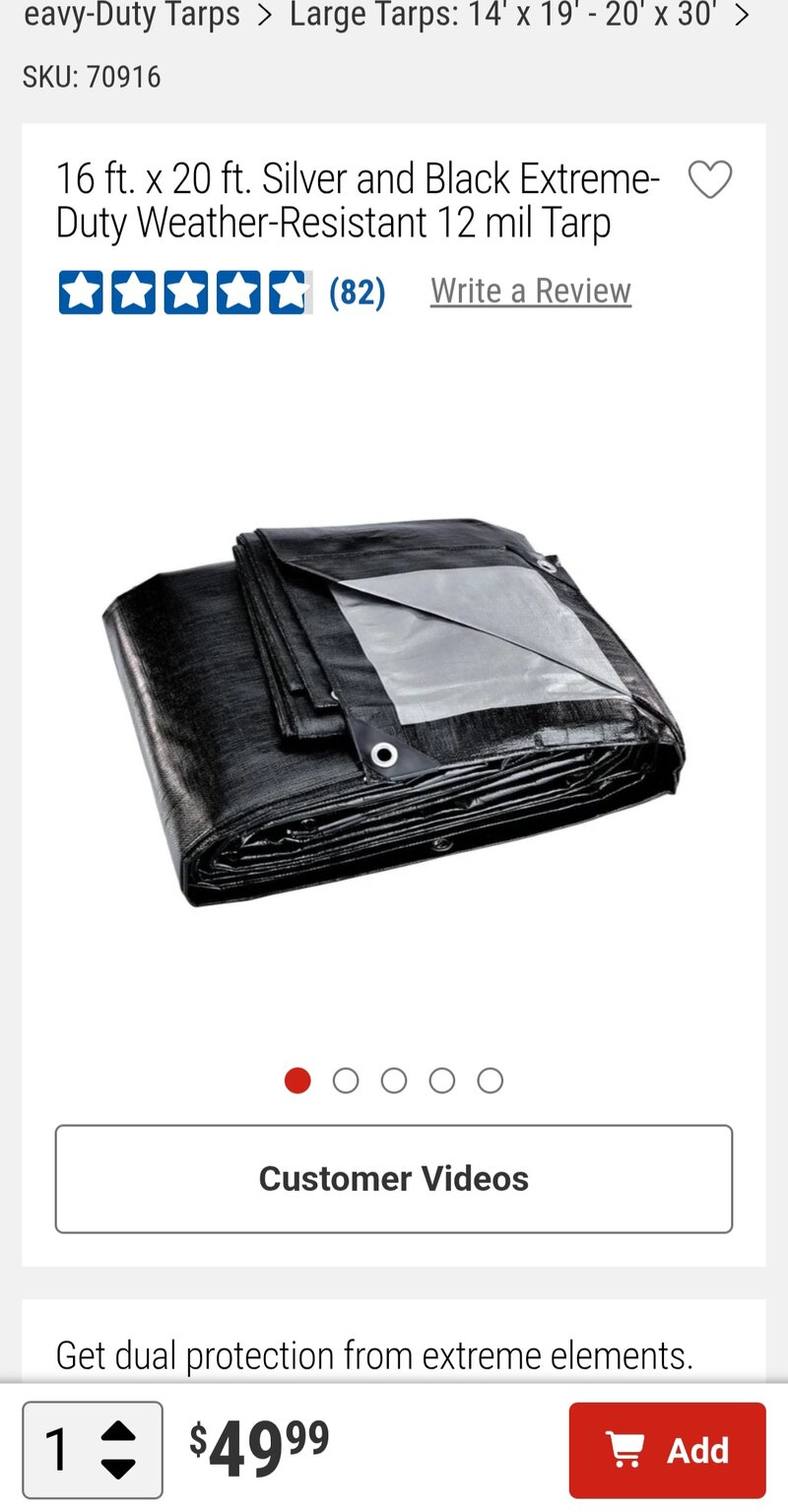This screenshot has height=1512, width=788.
Task: Add tarp to wishlist with heart icon
Action: click(709, 180)
